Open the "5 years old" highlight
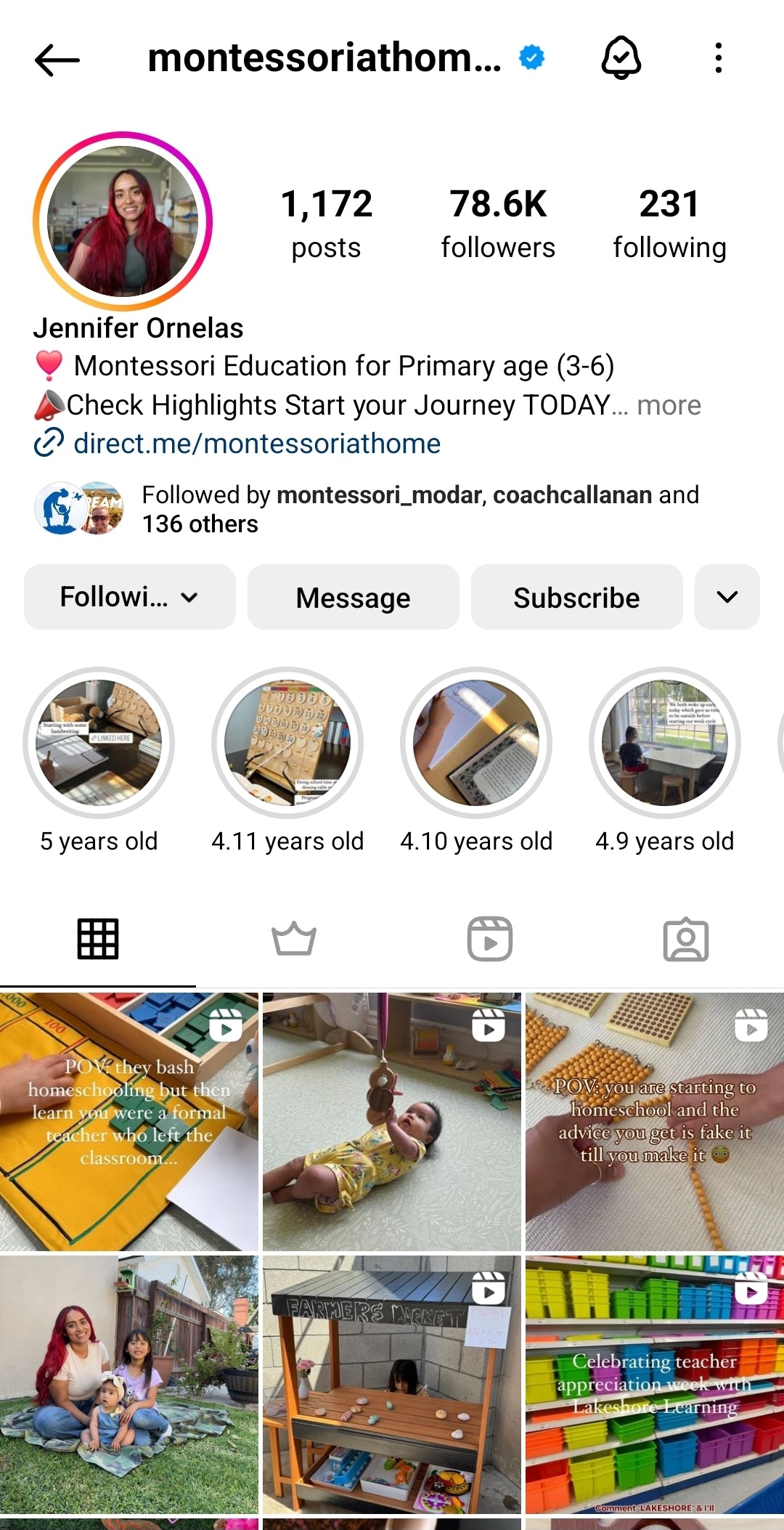Screen dimensions: 784x1530 tap(99, 743)
